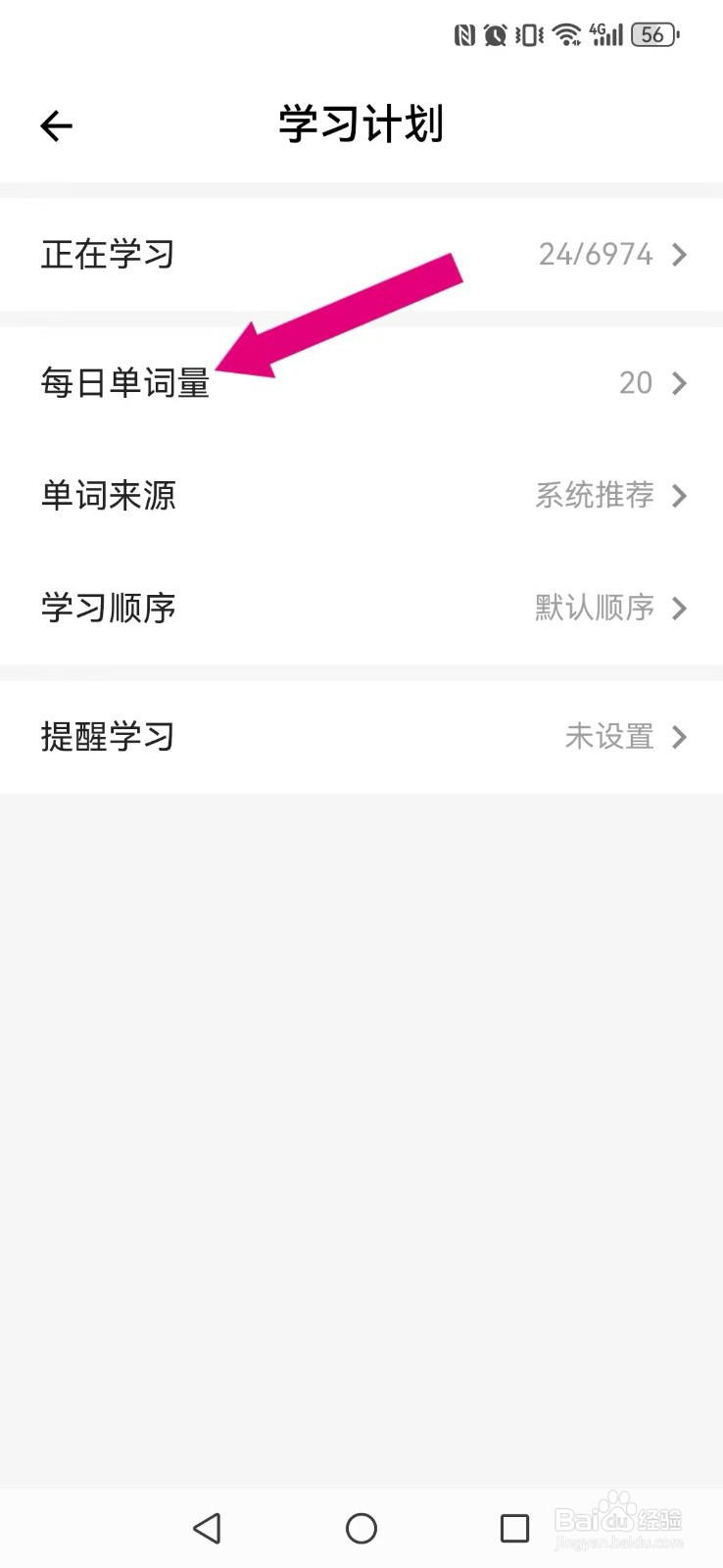The width and height of the screenshot is (723, 1568).
Task: Open the 正在学习 row
Action: [361, 255]
